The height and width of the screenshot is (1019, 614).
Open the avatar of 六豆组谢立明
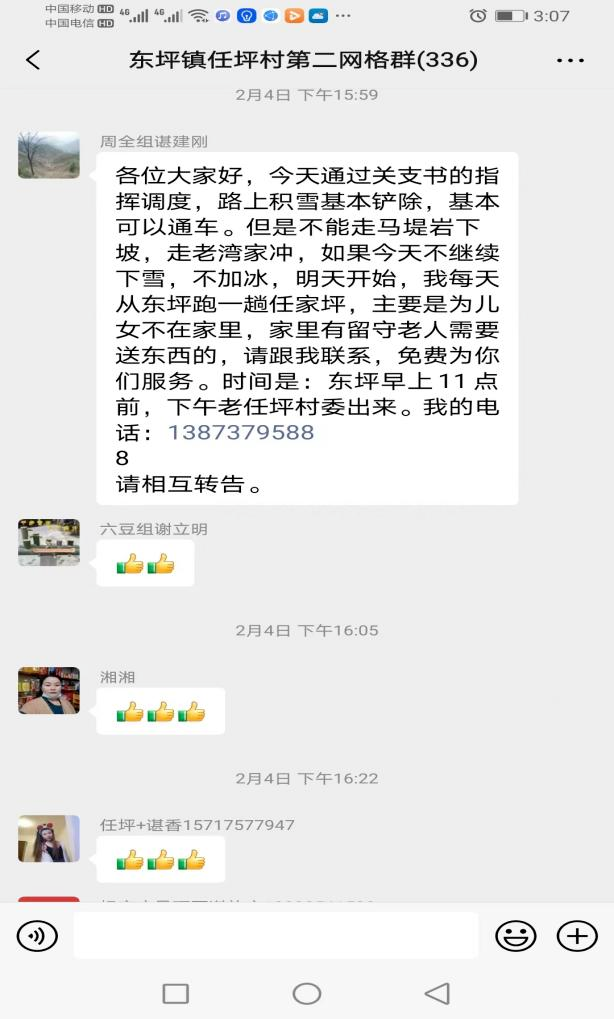(49, 542)
